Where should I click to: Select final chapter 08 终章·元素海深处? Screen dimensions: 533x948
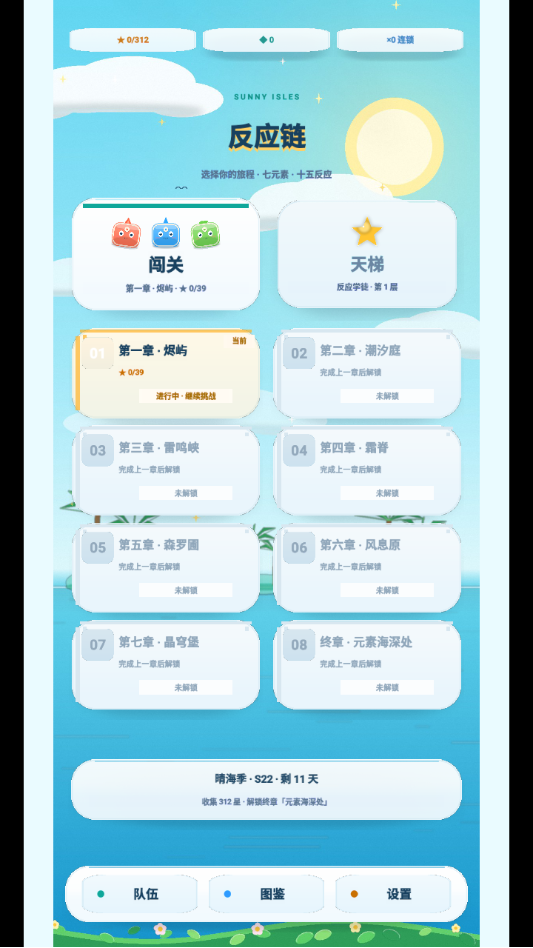point(367,665)
